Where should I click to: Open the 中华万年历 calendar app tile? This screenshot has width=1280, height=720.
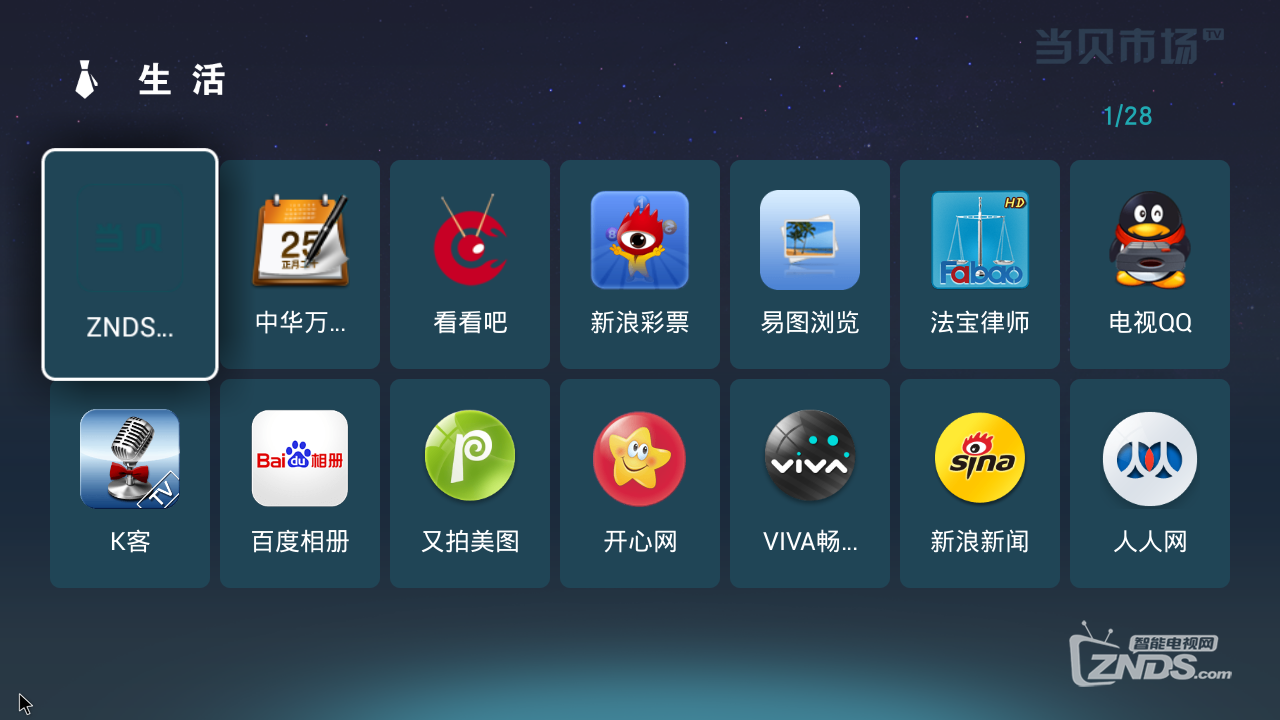(x=300, y=265)
